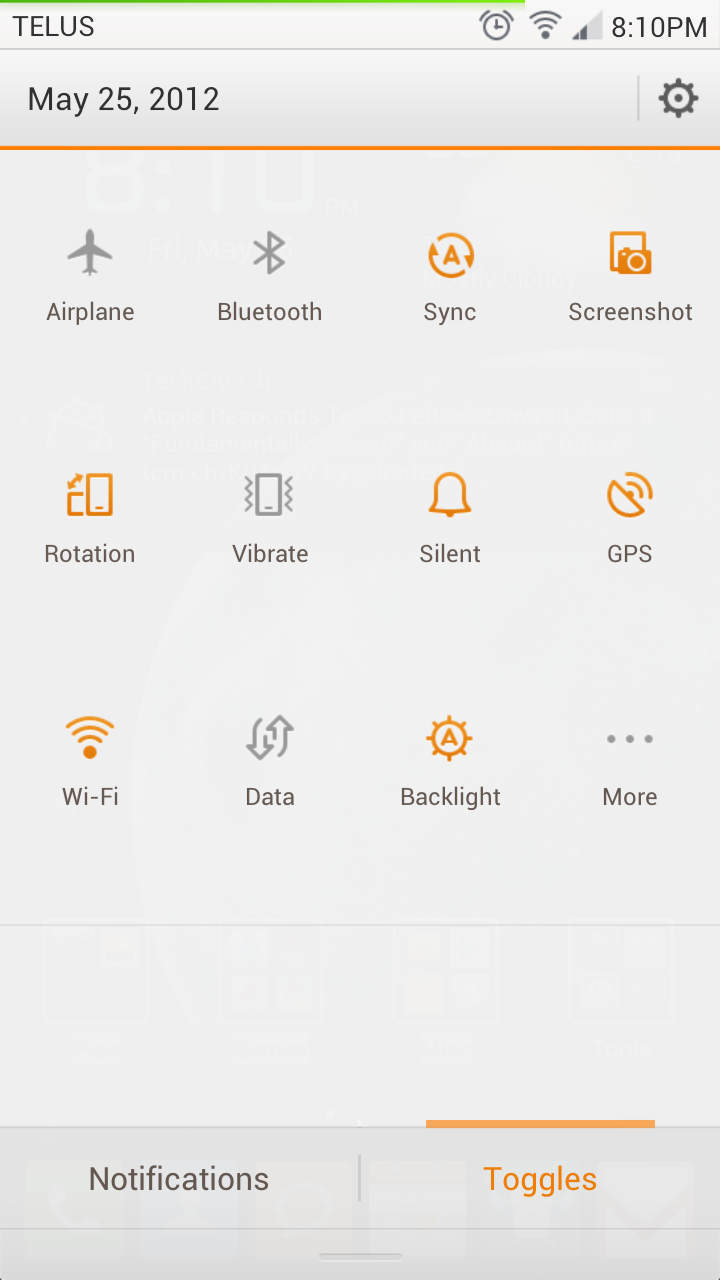
Task: Change the Backlight setting
Action: tap(450, 762)
